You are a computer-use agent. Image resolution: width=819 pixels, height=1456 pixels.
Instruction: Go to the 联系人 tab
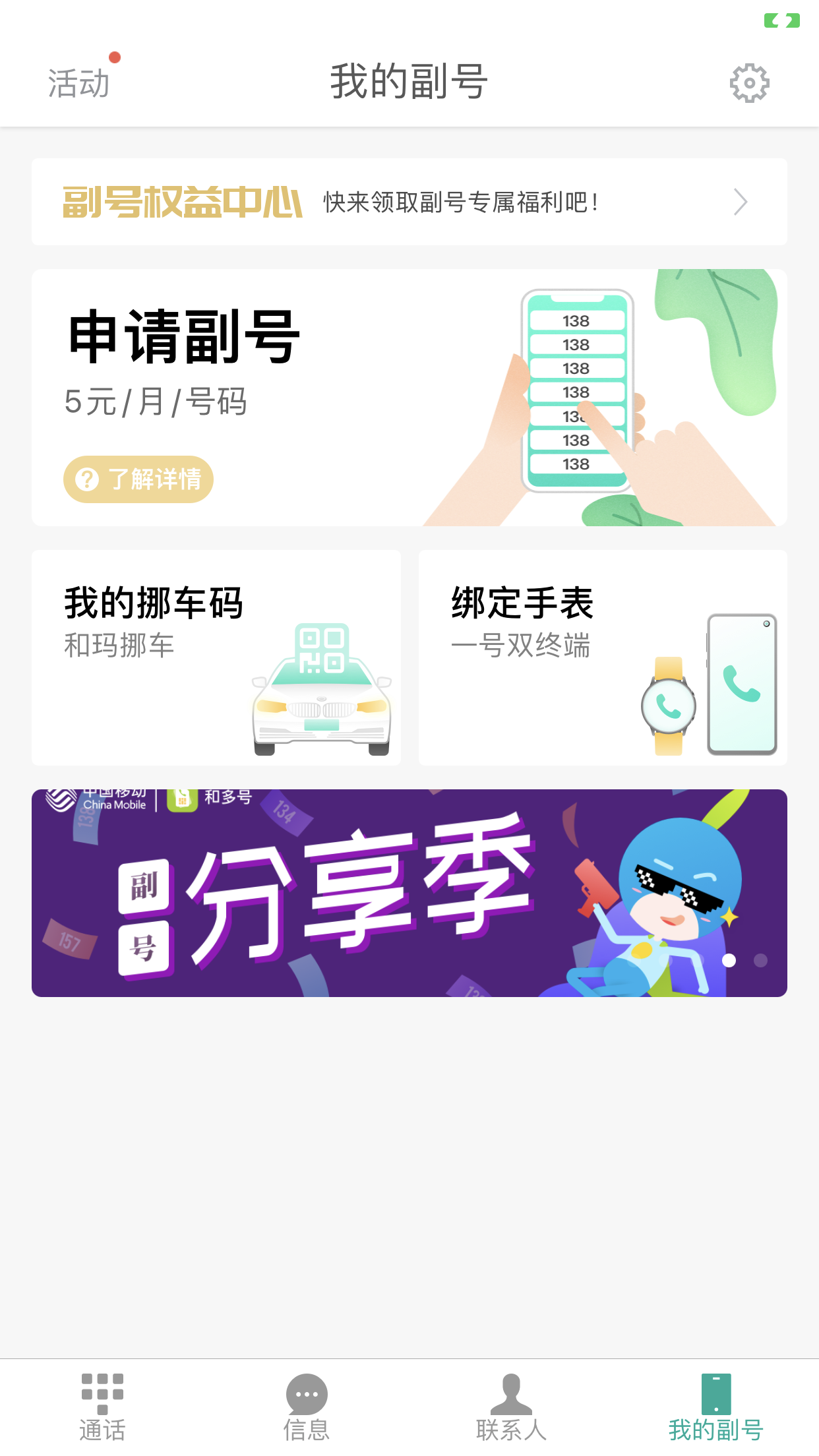[512, 1407]
